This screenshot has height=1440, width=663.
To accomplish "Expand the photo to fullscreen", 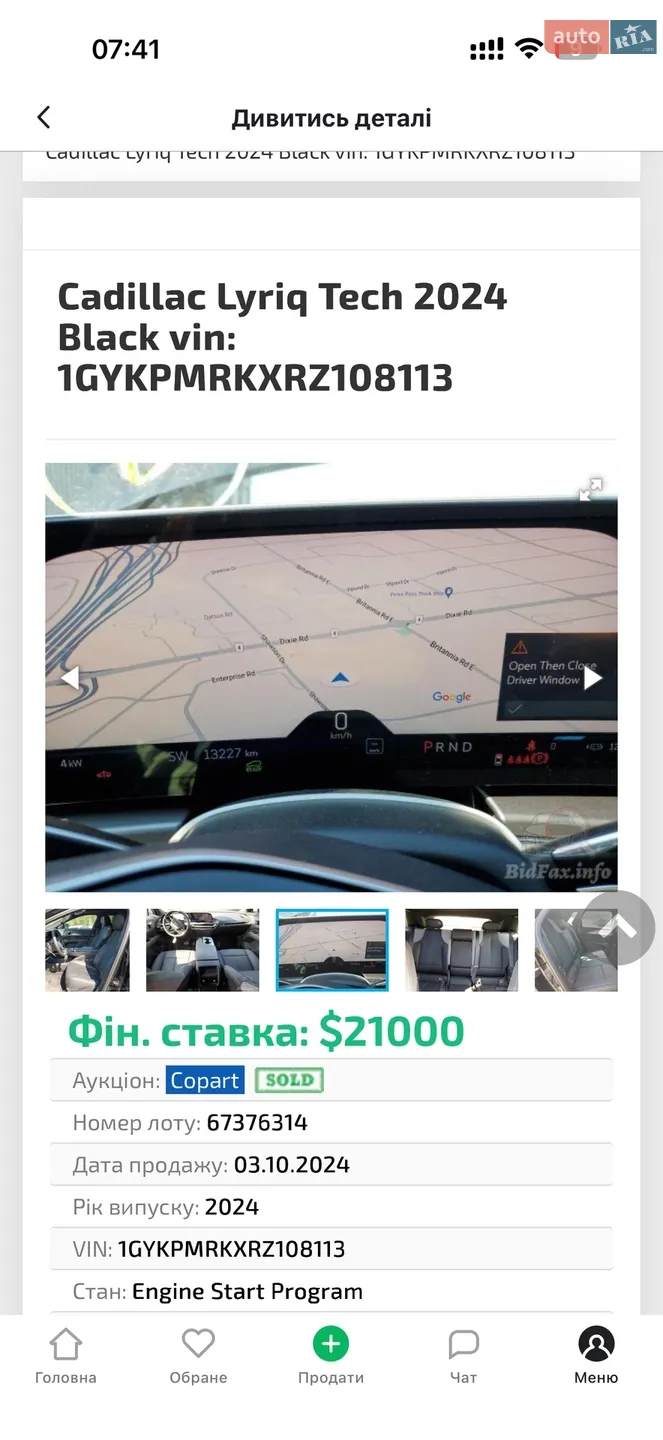I will tap(590, 489).
